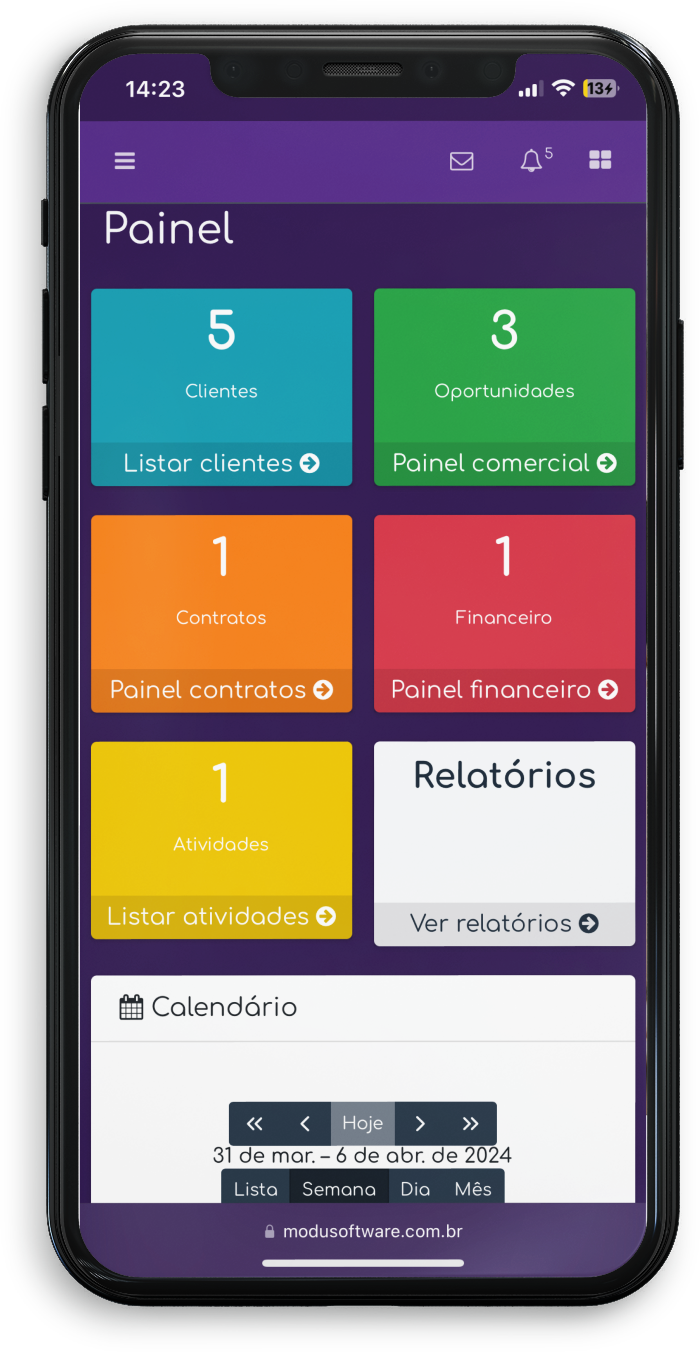Open the hamburger drawer menu
The image size is (700, 1352).
(124, 161)
